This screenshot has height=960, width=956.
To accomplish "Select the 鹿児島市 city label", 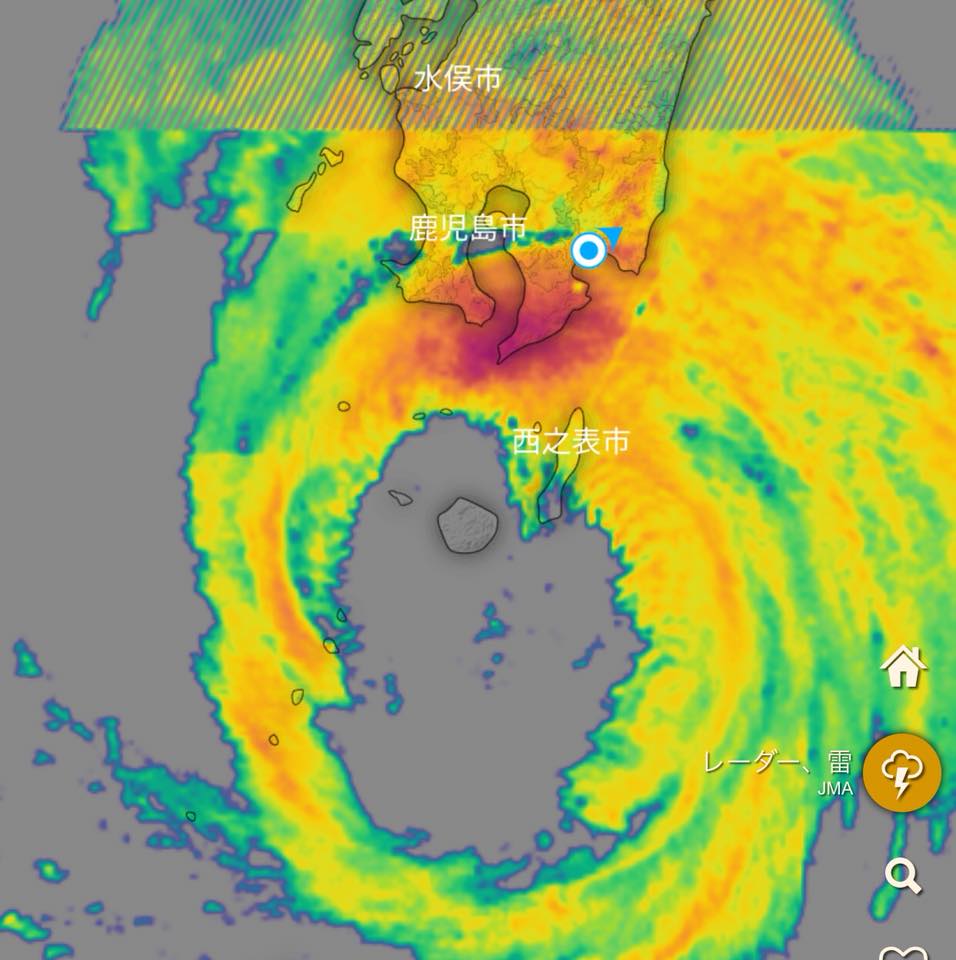I will tap(467, 228).
